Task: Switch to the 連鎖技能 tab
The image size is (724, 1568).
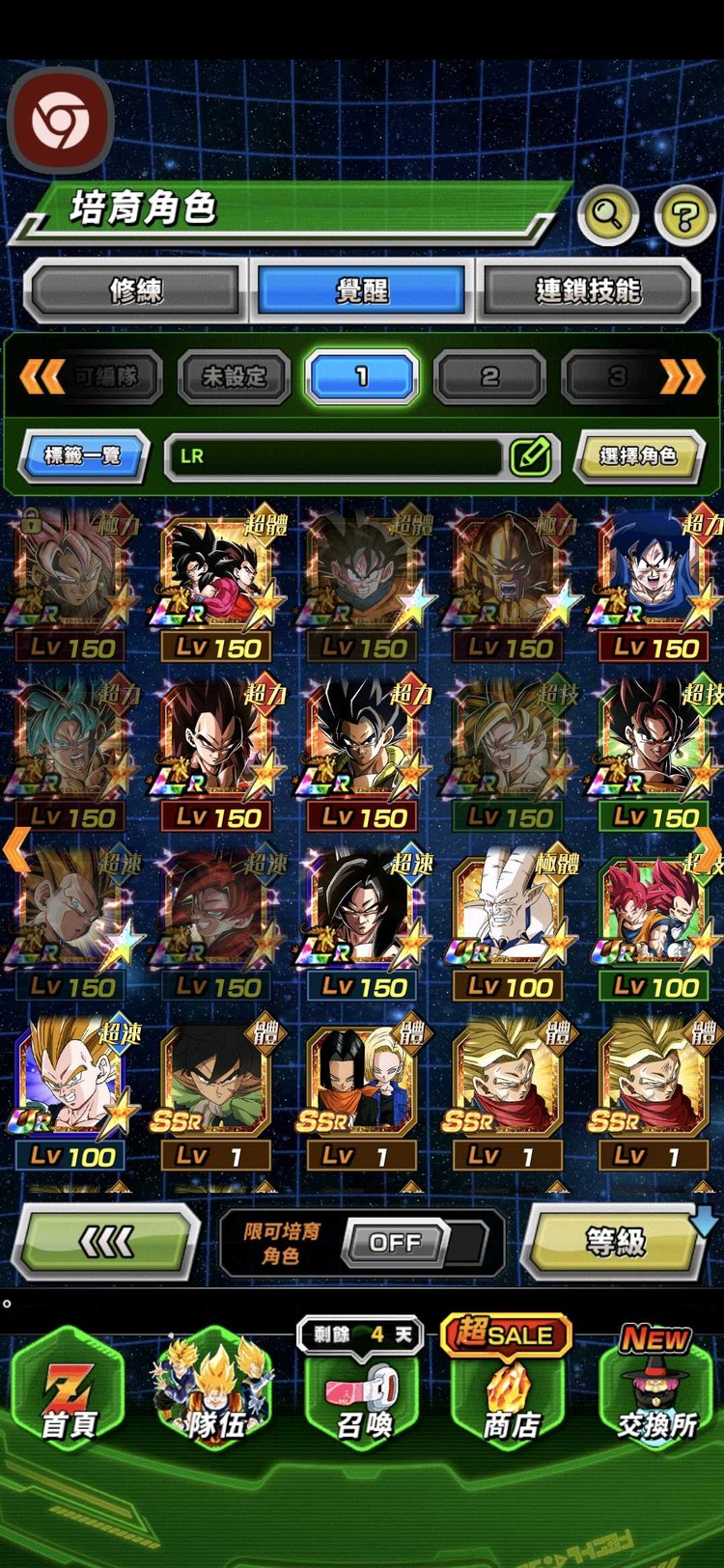Action: (x=588, y=289)
